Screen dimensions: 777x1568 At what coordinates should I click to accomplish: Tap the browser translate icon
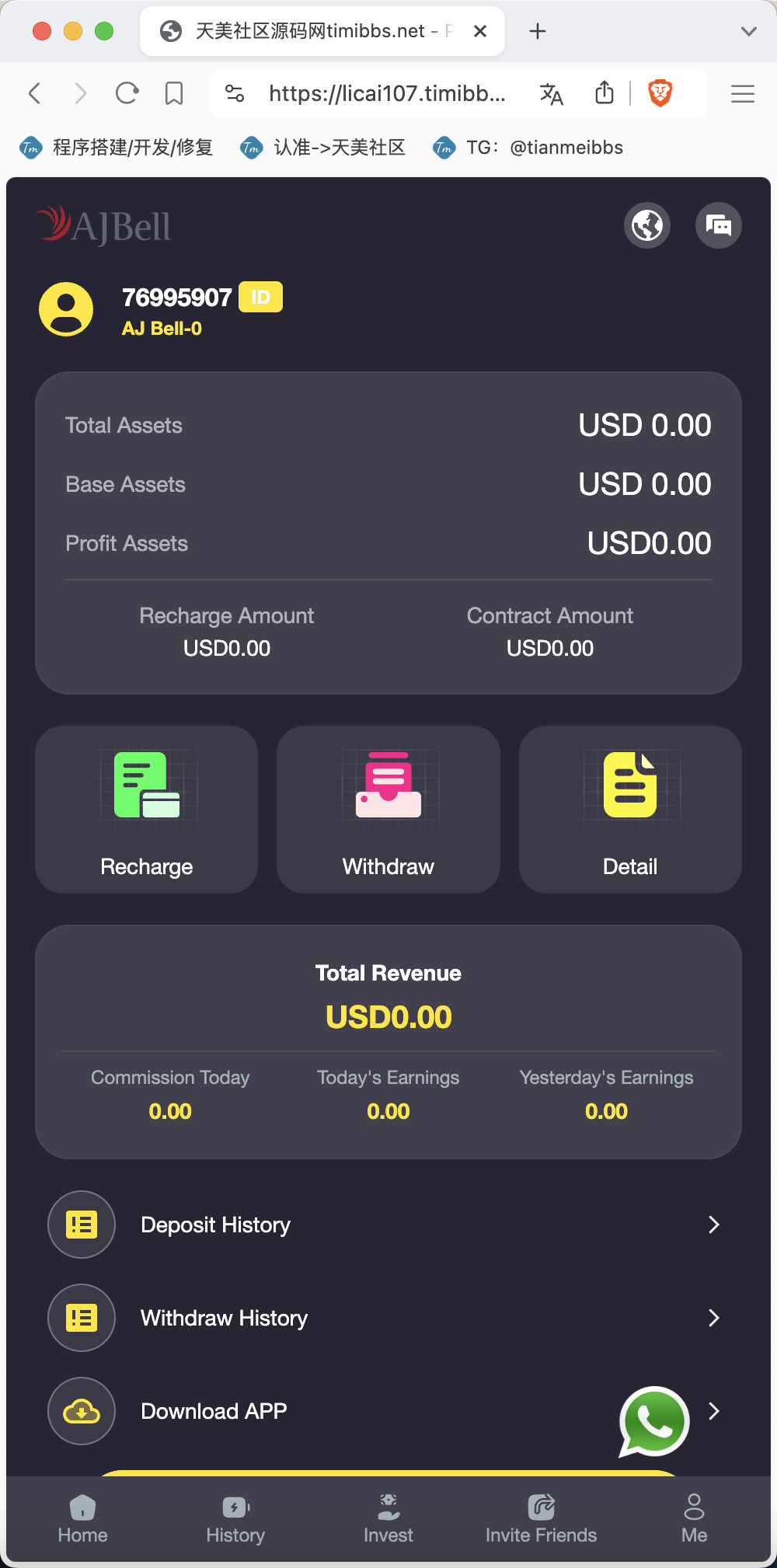551,94
